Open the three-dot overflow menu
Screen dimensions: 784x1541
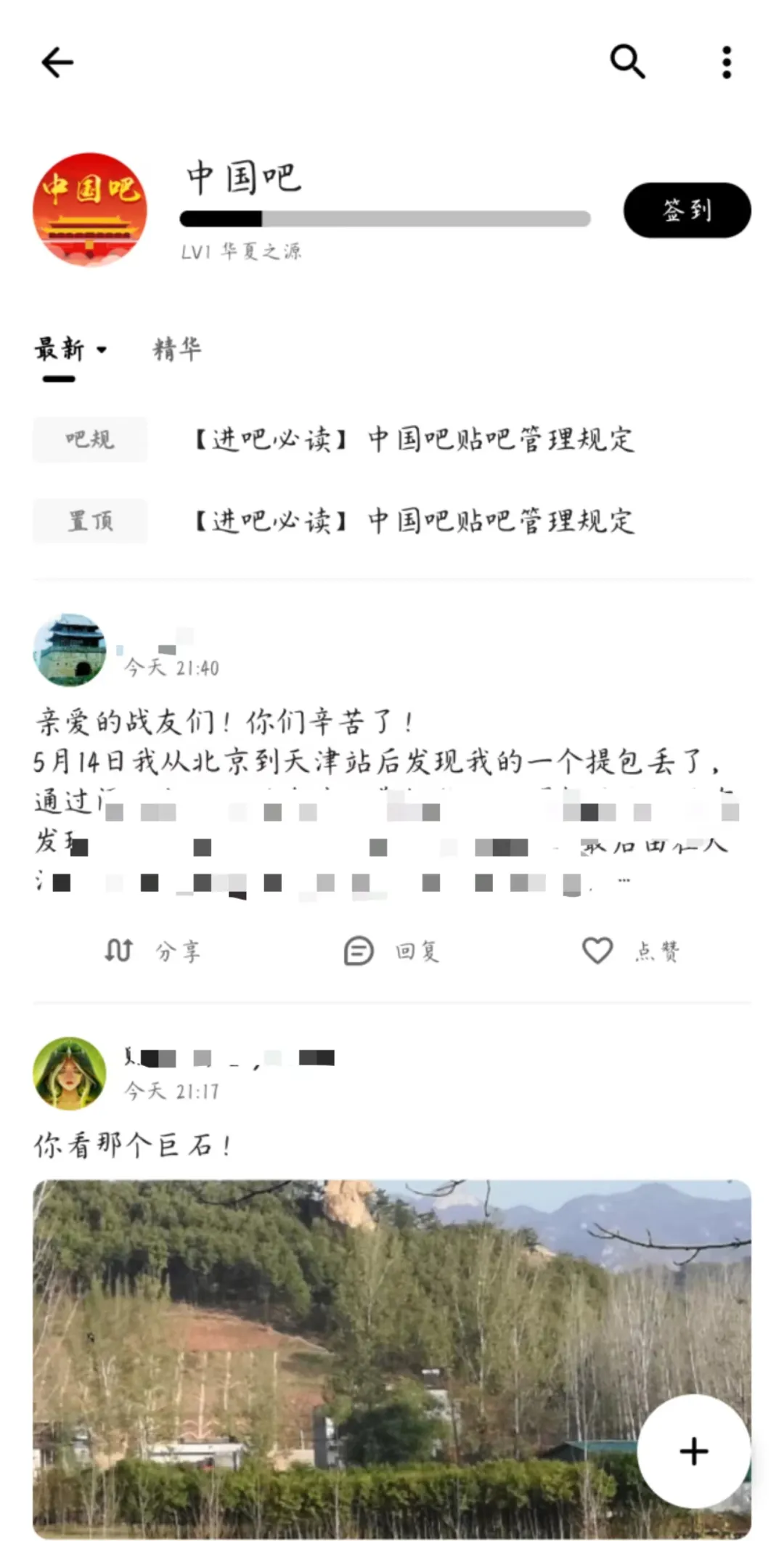(x=726, y=62)
